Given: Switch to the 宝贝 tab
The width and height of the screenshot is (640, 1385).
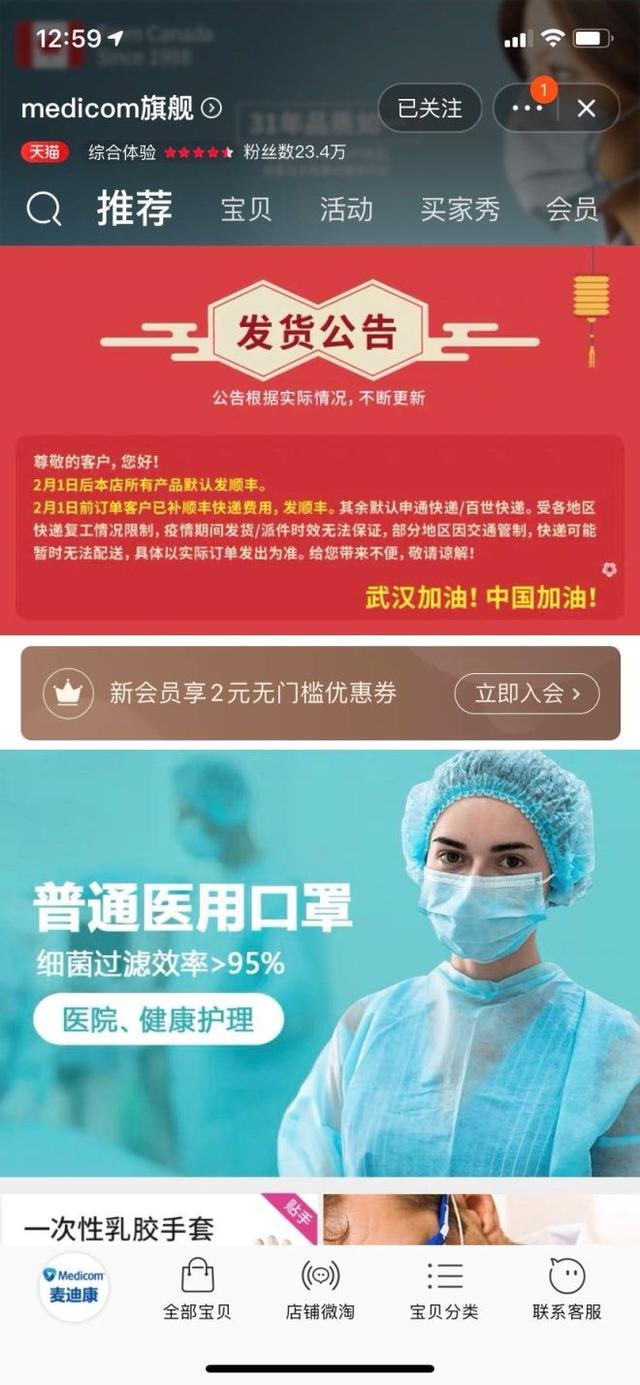Looking at the screenshot, I should 246,209.
